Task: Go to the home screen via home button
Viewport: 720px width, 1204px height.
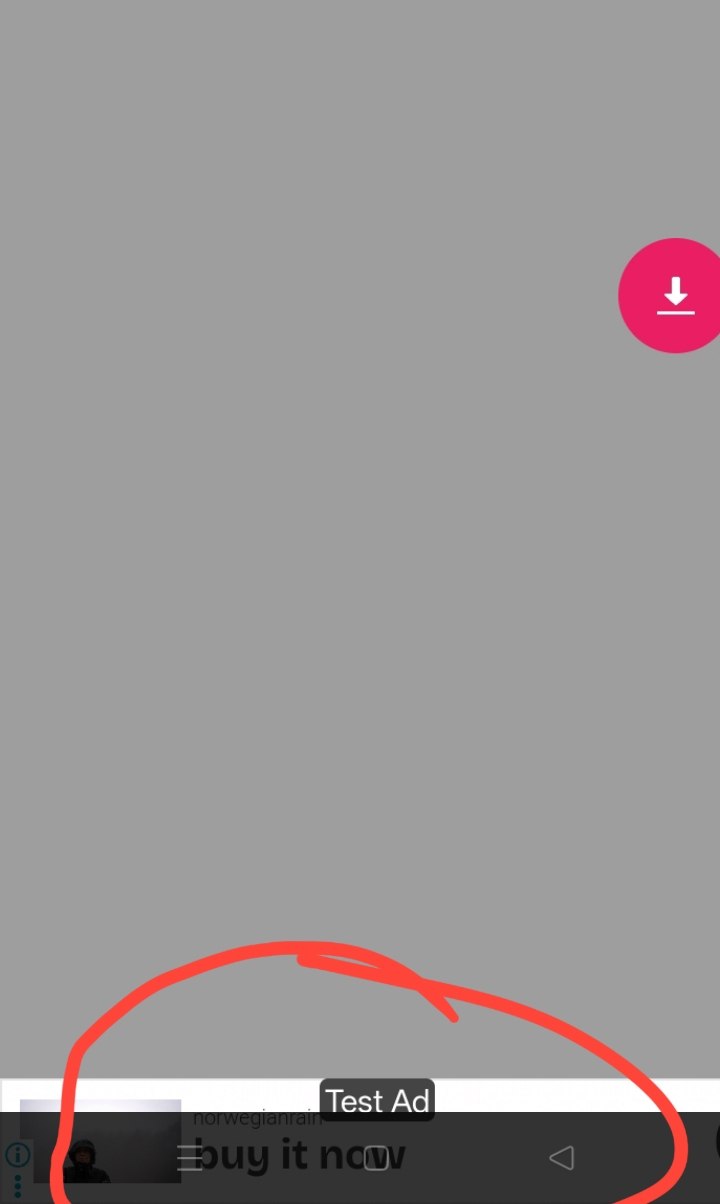Action: (376, 1158)
